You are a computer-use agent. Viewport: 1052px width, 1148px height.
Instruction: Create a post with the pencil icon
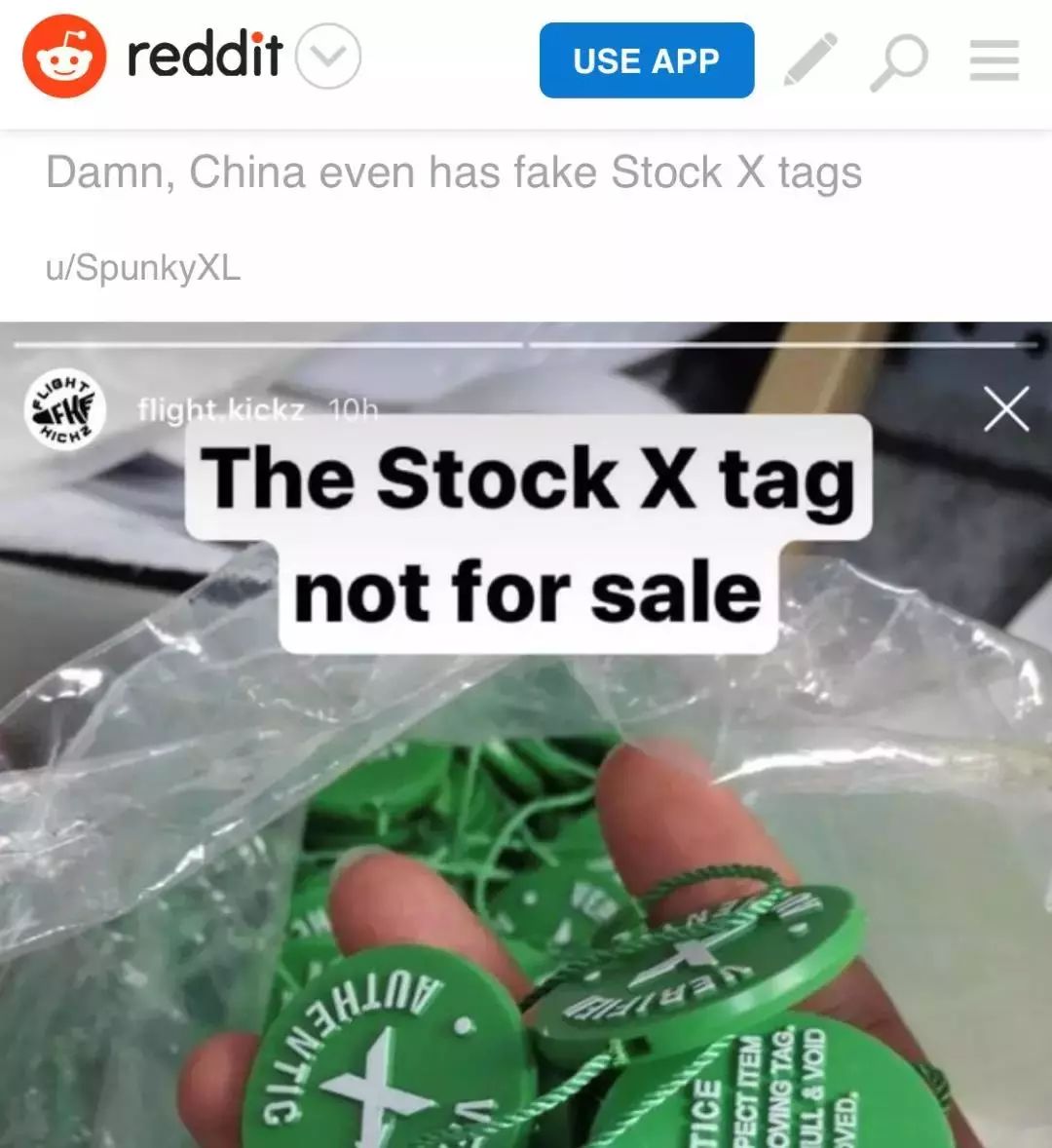pyautogui.click(x=811, y=60)
